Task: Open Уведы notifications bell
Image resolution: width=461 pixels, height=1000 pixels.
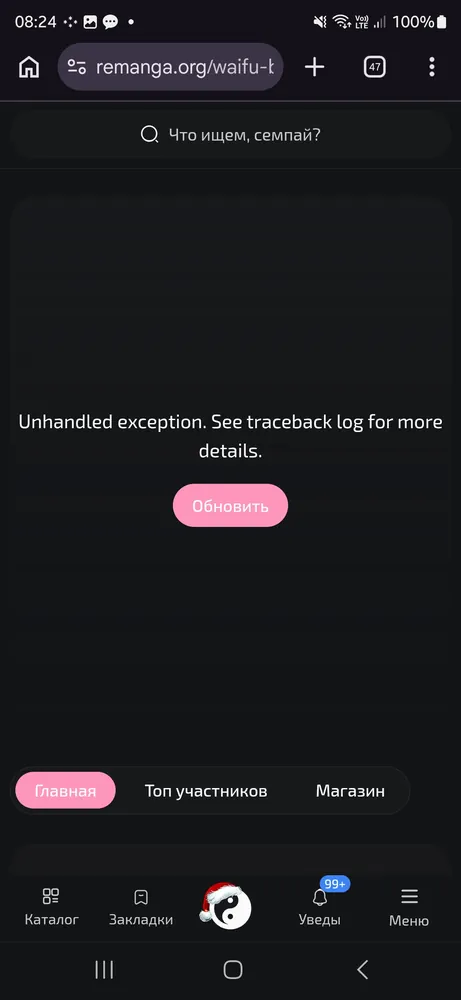Action: tap(320, 907)
